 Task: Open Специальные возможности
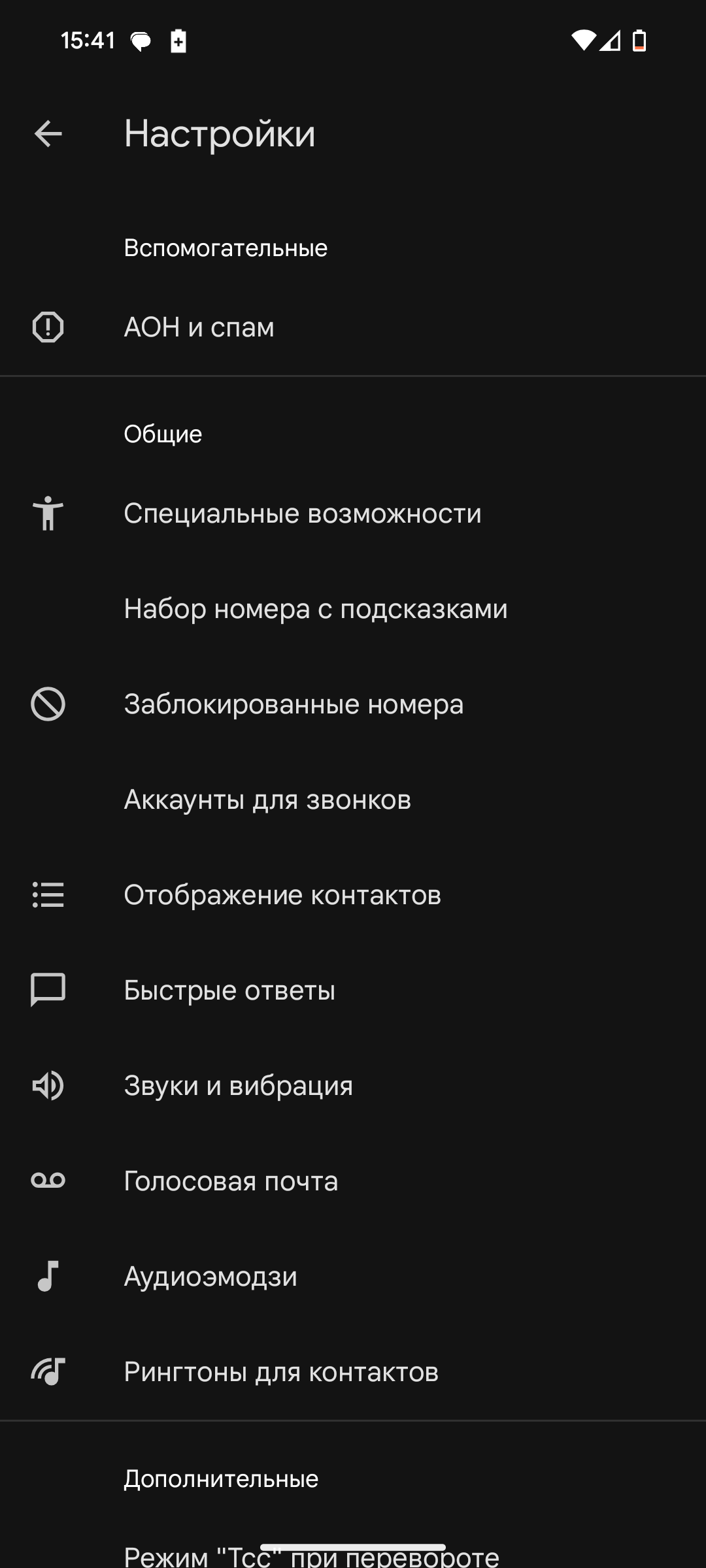[353, 514]
